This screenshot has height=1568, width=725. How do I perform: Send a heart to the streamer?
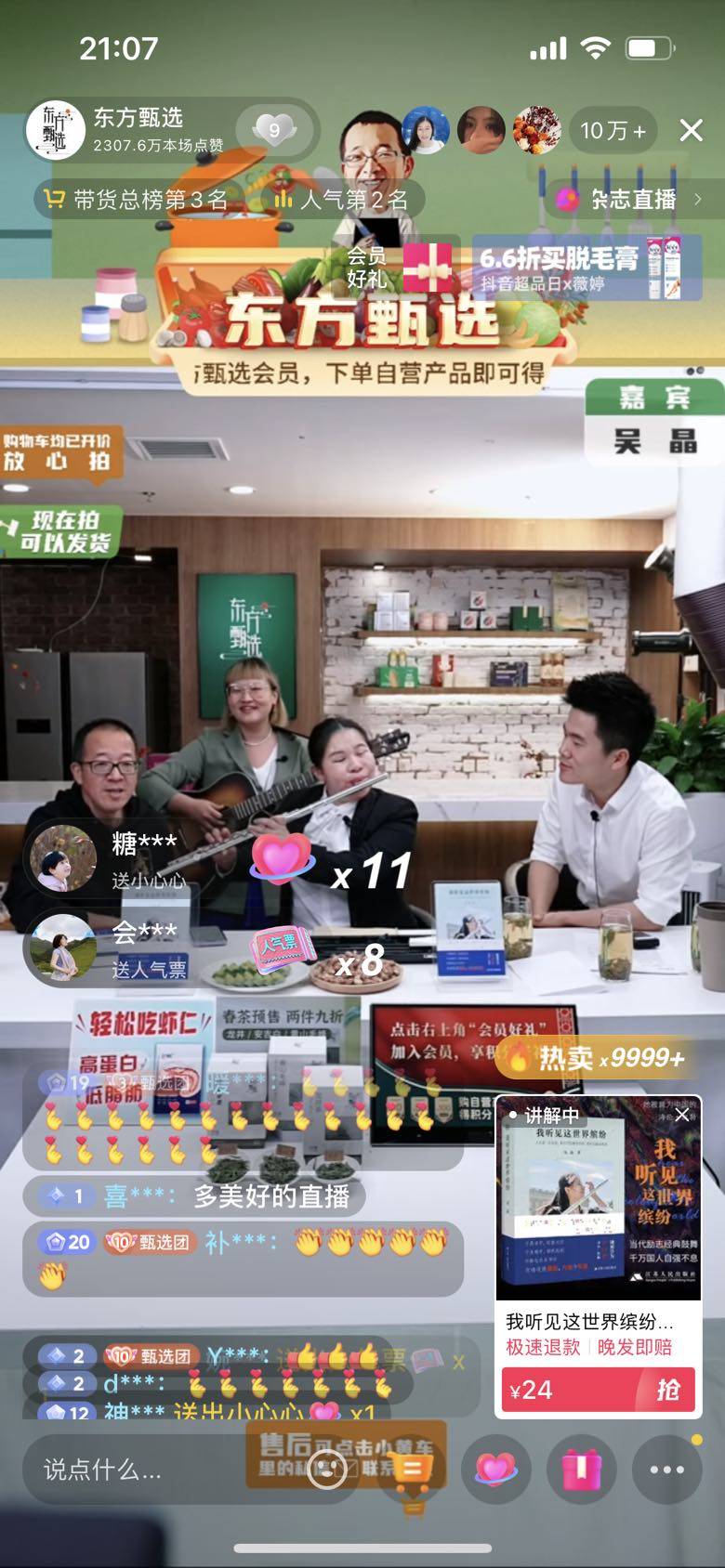[495, 1470]
